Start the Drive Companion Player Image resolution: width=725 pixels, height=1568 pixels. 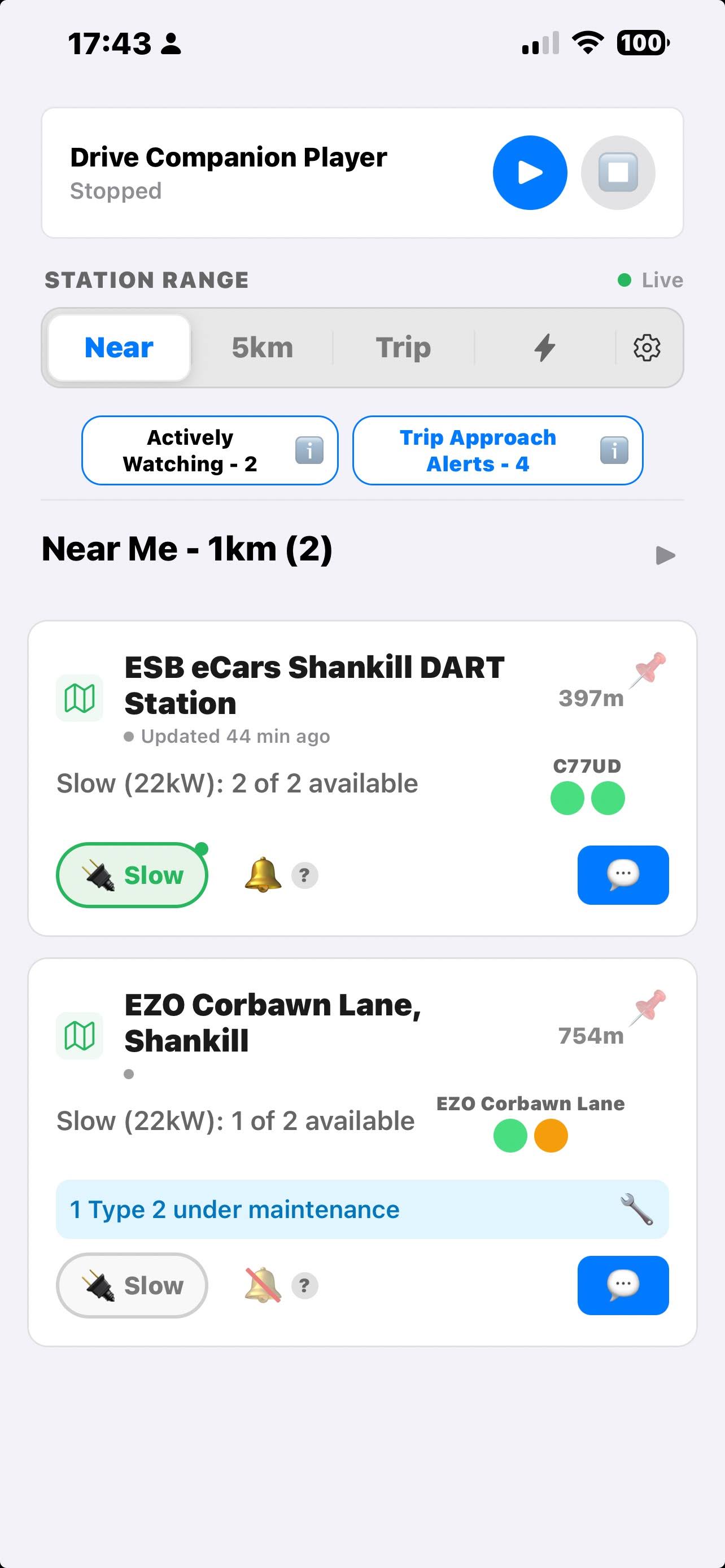pyautogui.click(x=529, y=173)
